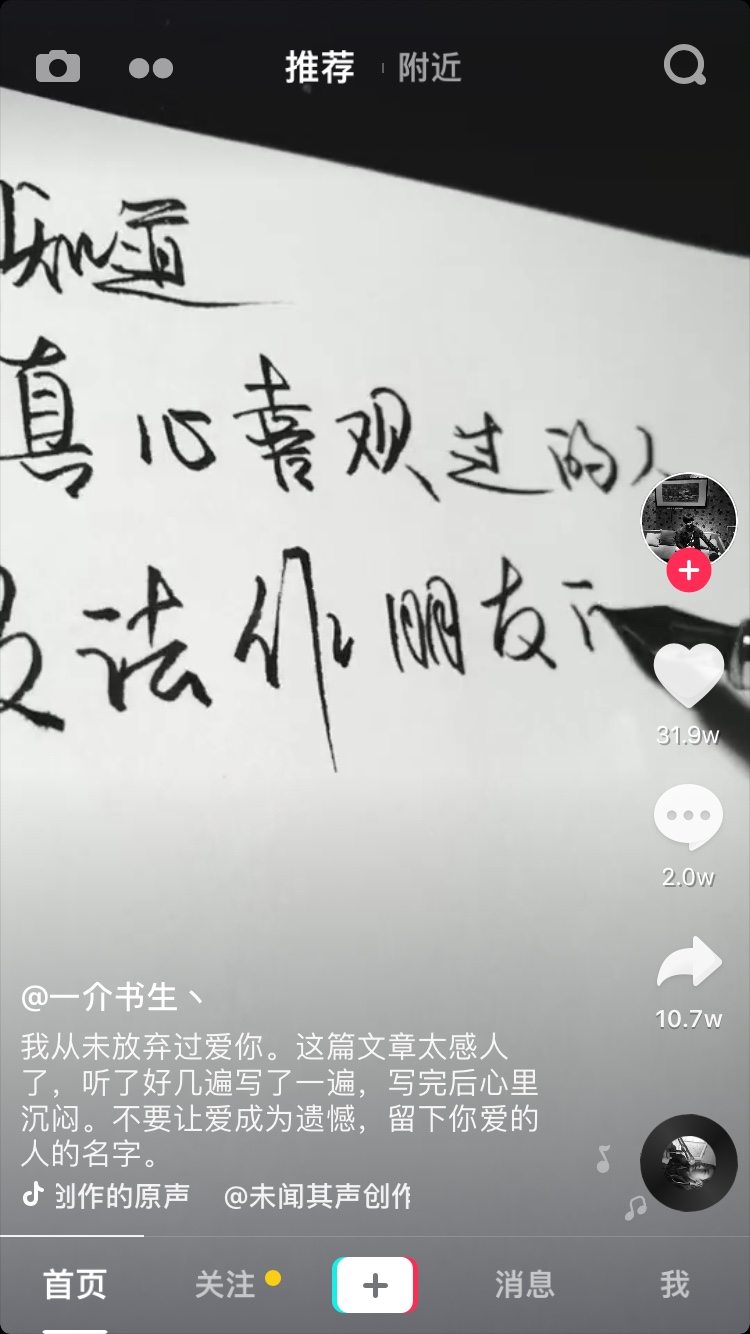
Task: Switch to the 推荐 tab
Action: click(x=320, y=67)
